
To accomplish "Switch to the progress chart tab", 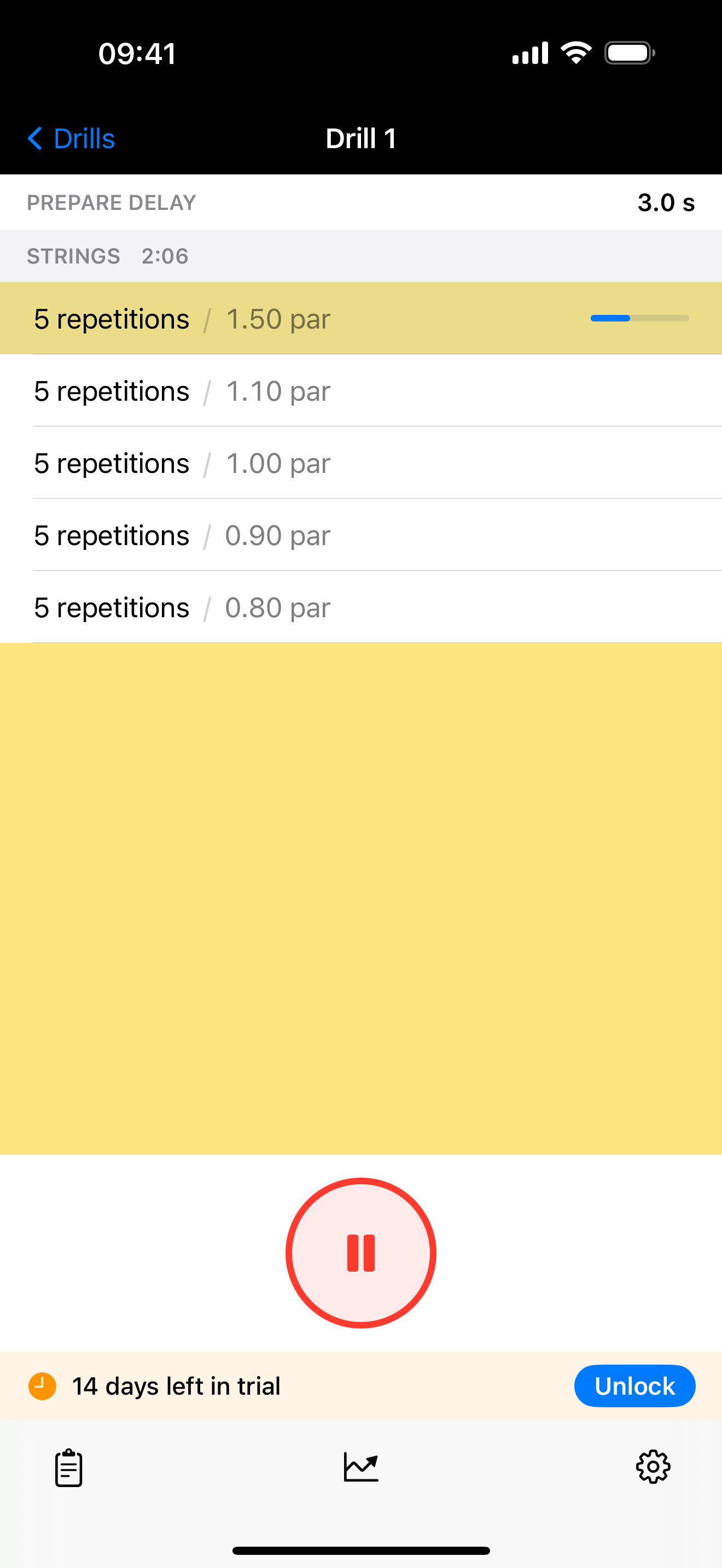I will click(360, 1467).
